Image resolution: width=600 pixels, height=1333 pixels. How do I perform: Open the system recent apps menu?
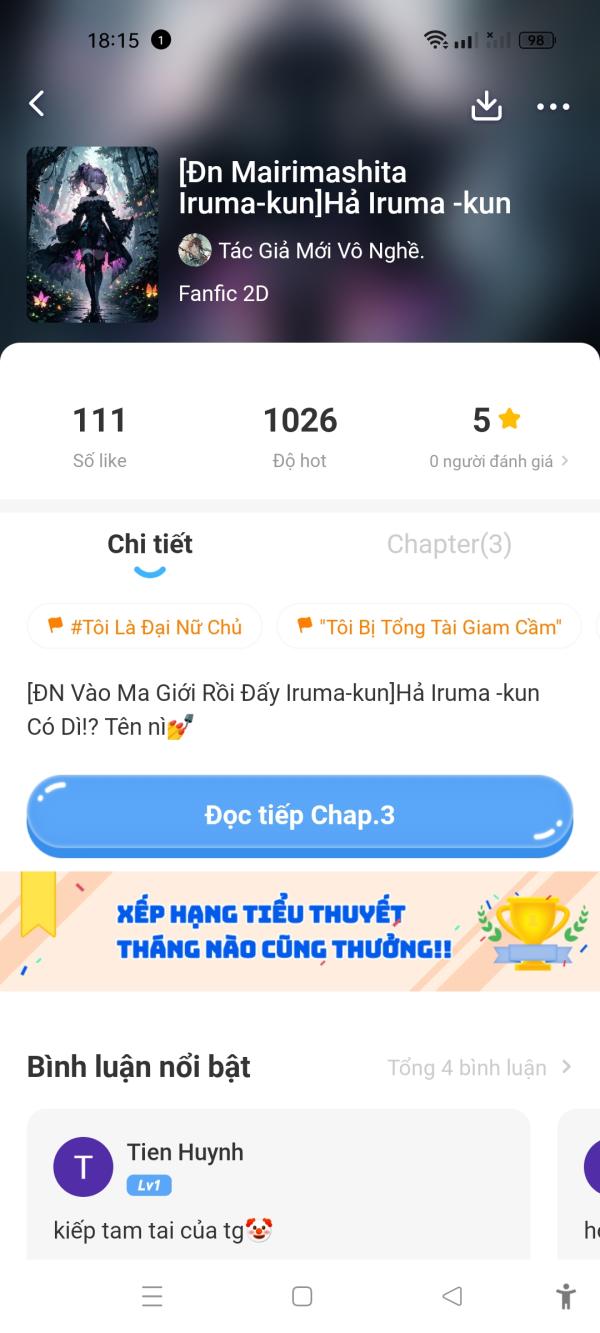pos(152,1297)
